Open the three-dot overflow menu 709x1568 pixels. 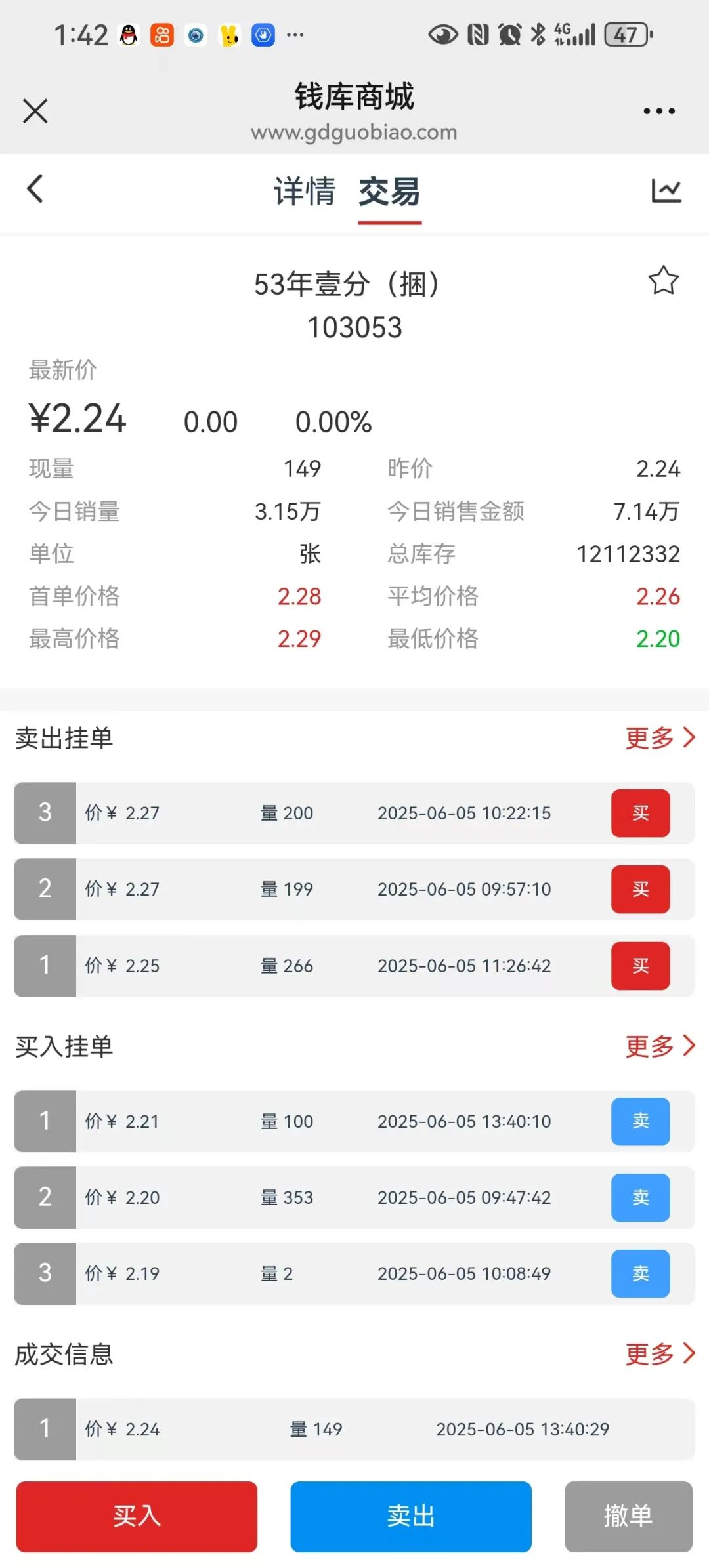click(659, 111)
